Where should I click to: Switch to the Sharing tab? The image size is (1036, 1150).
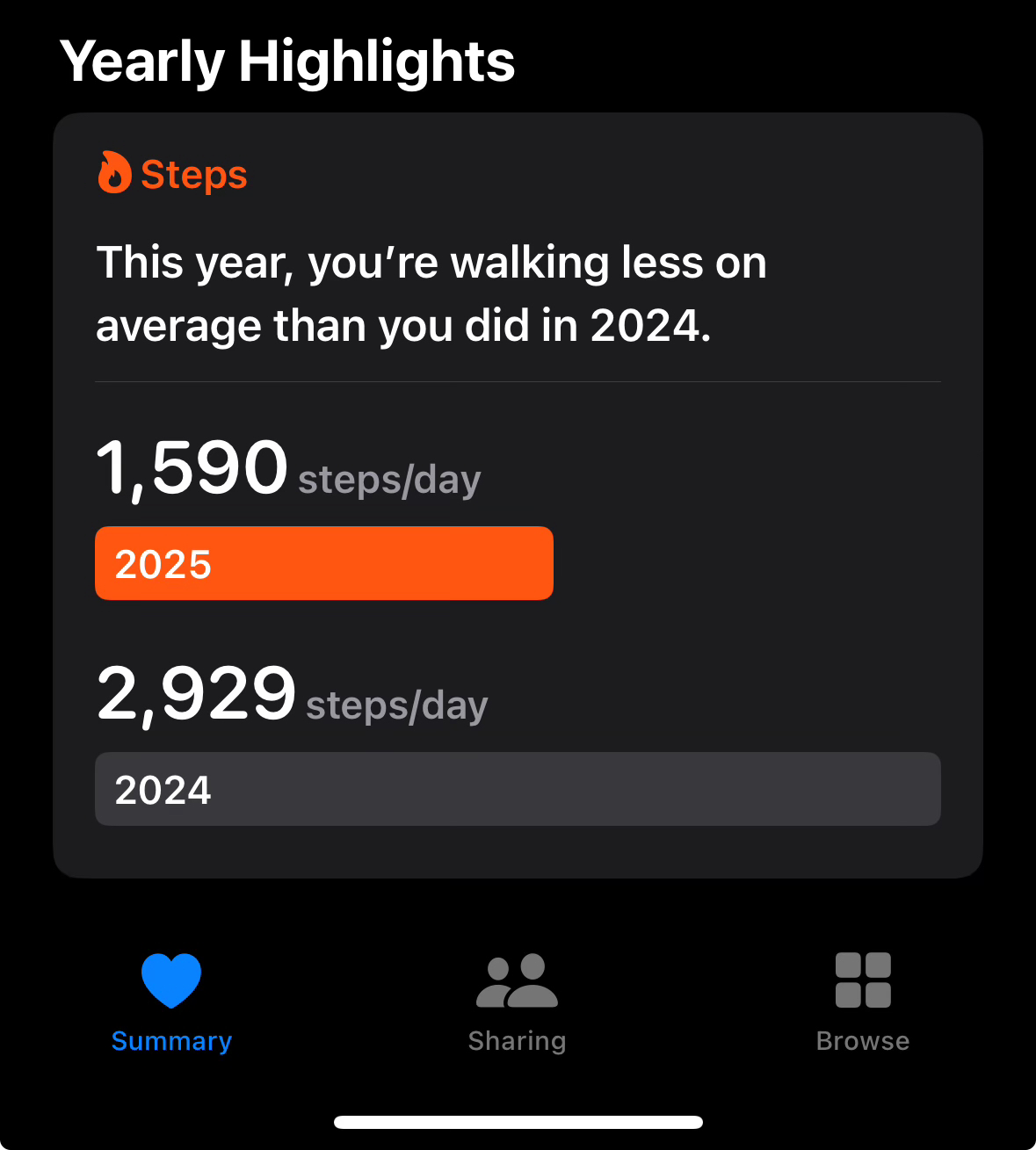(517, 1002)
